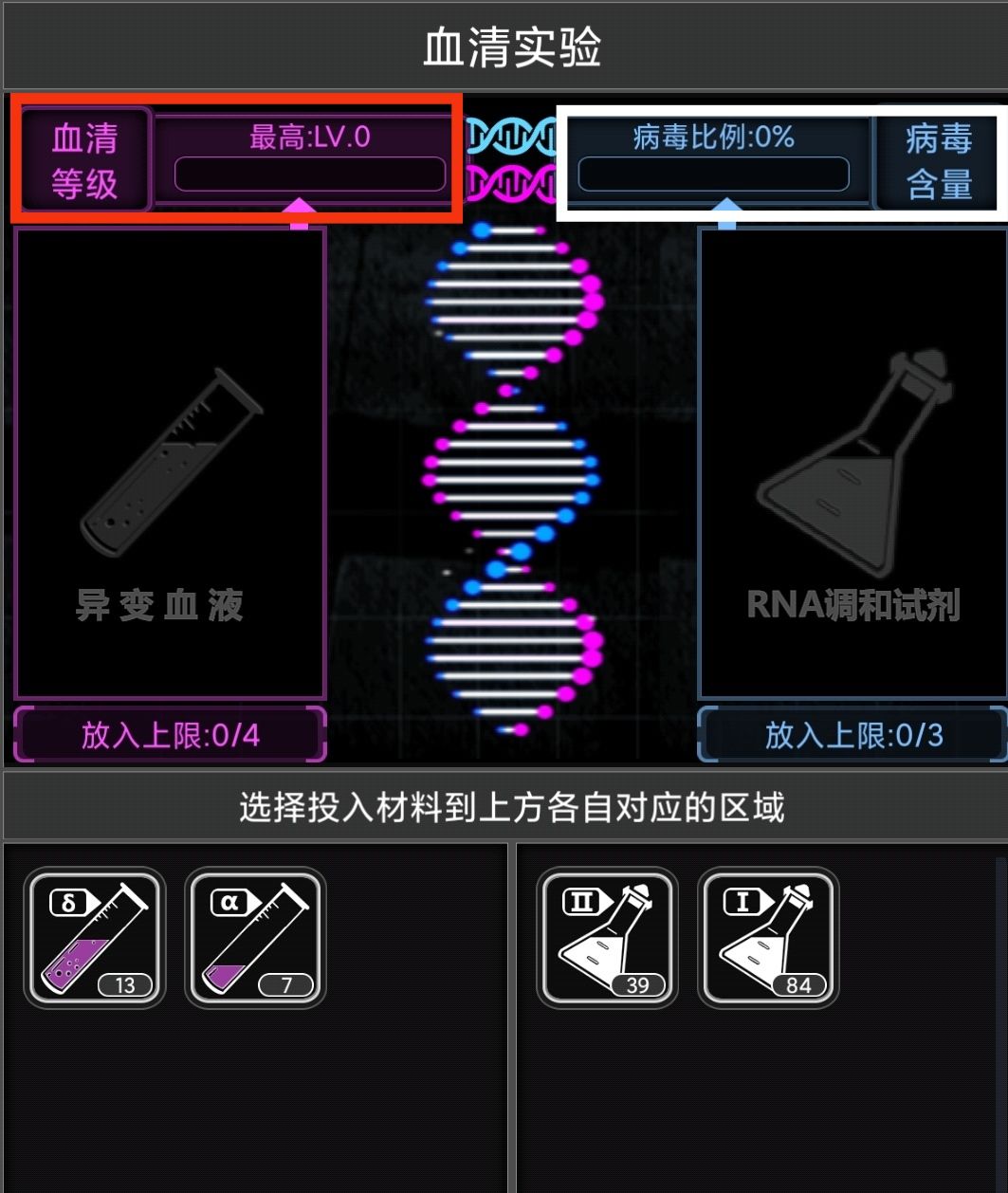Click the 病毒含量 virus content badge
The height and width of the screenshot is (1193, 1008).
click(x=938, y=161)
